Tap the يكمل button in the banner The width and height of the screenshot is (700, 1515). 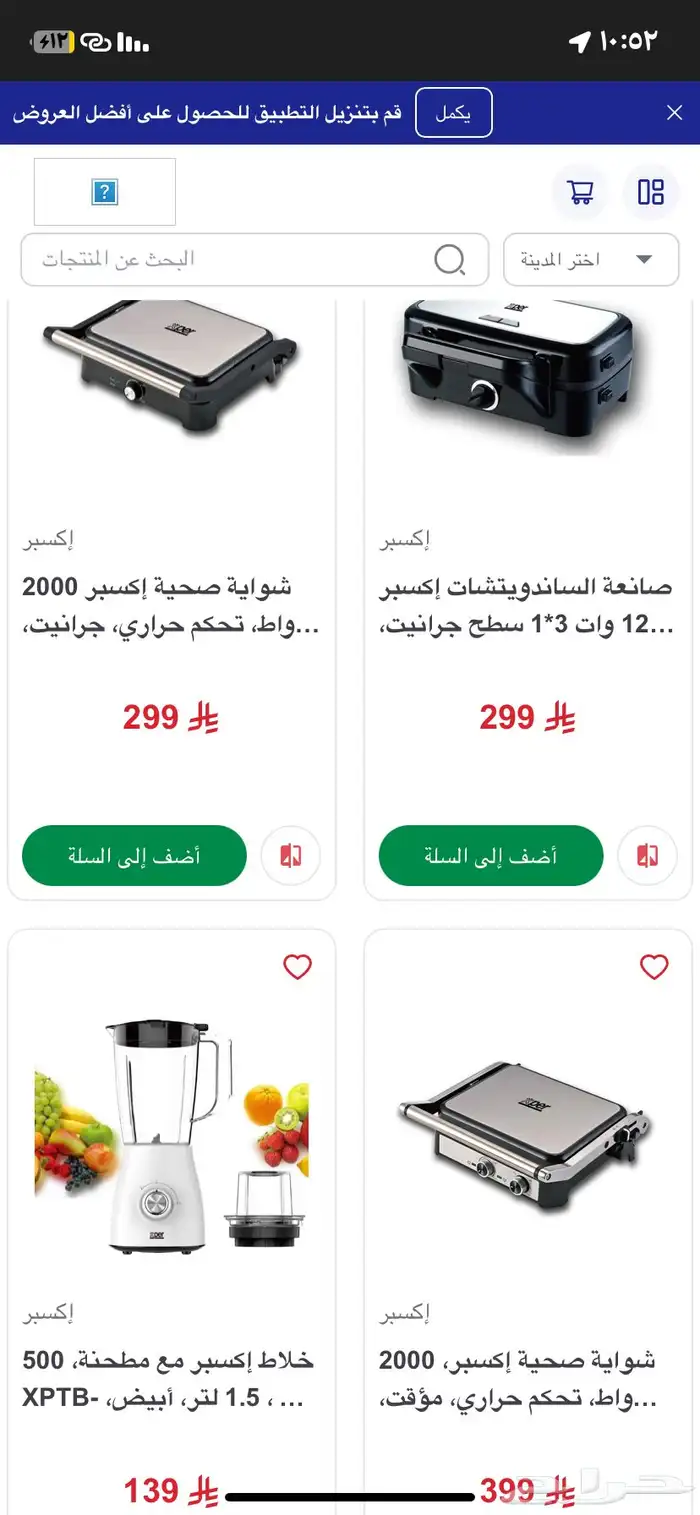tap(454, 113)
